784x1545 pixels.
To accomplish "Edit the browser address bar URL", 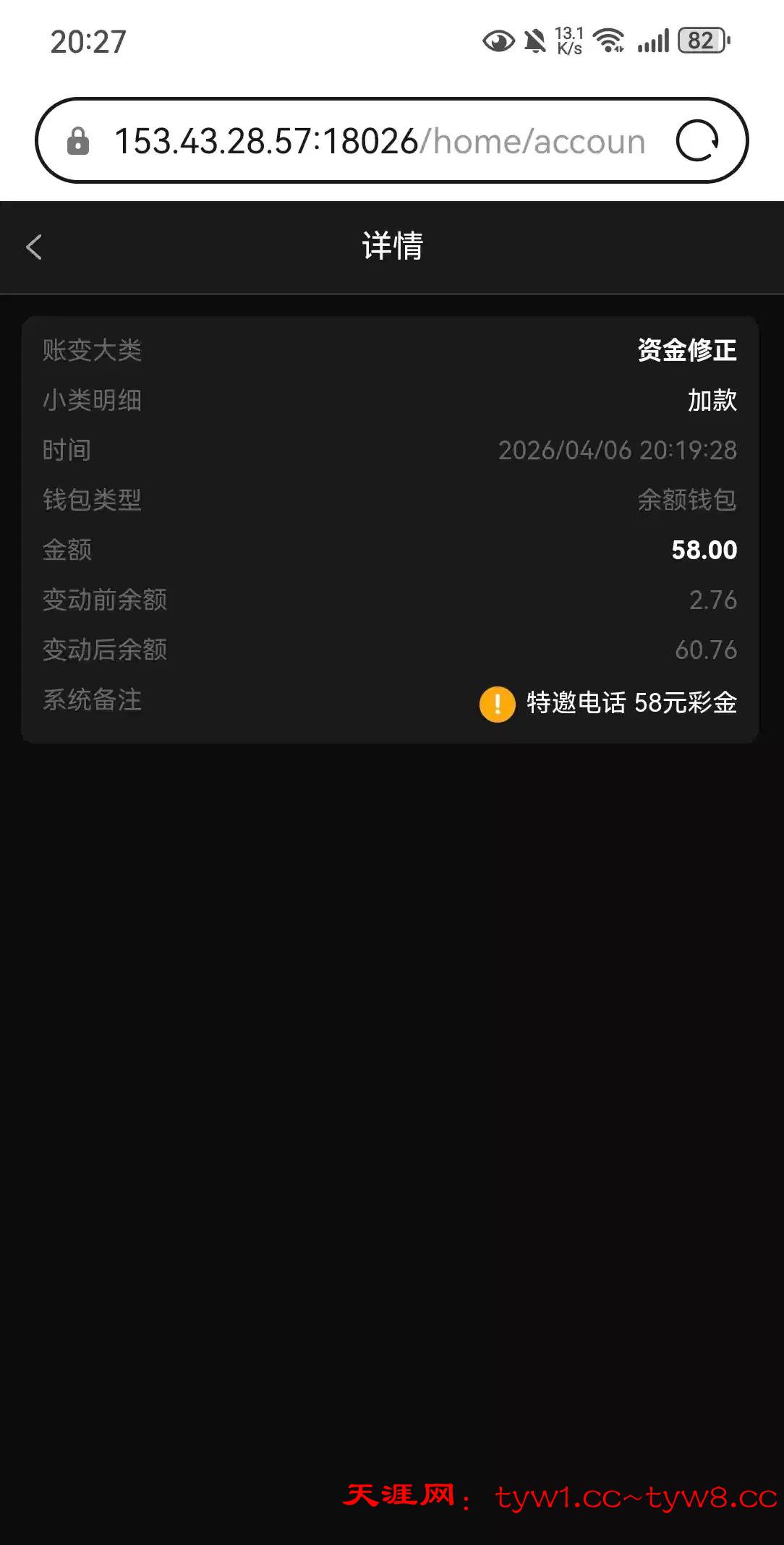I will pyautogui.click(x=379, y=141).
